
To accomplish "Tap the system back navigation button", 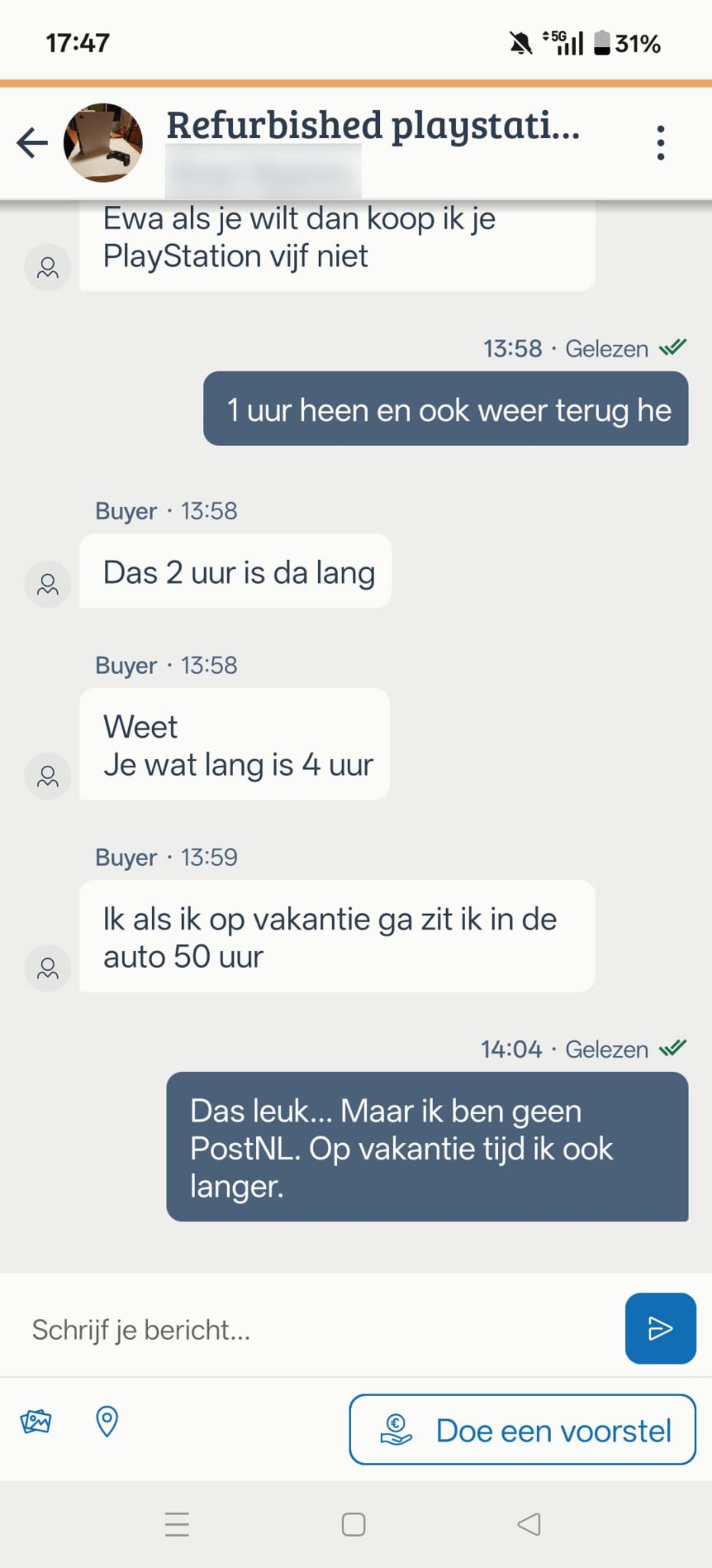I will point(529,1524).
